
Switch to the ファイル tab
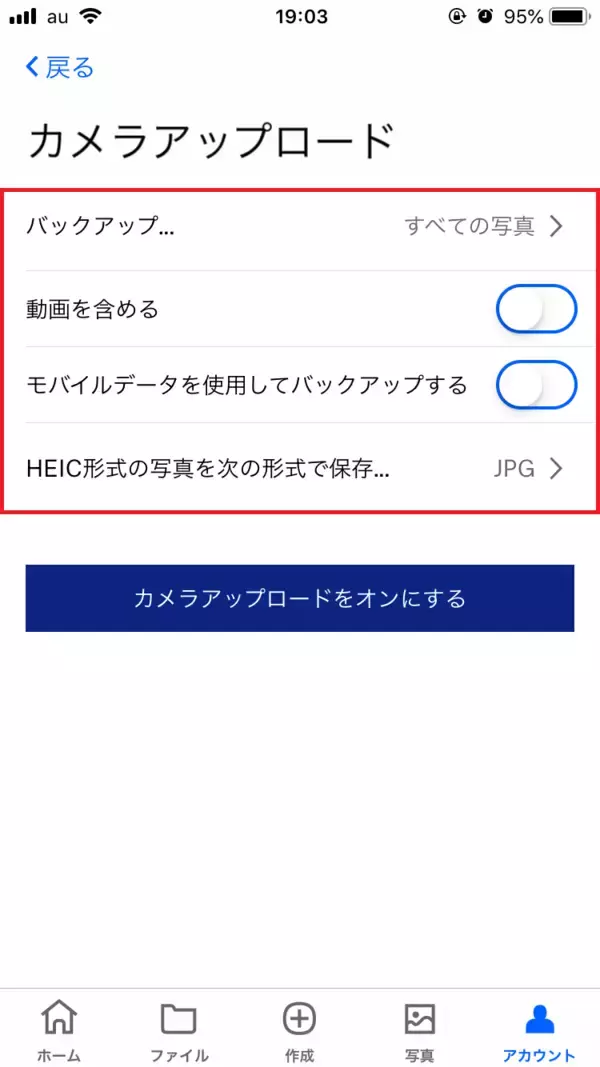point(179,1032)
